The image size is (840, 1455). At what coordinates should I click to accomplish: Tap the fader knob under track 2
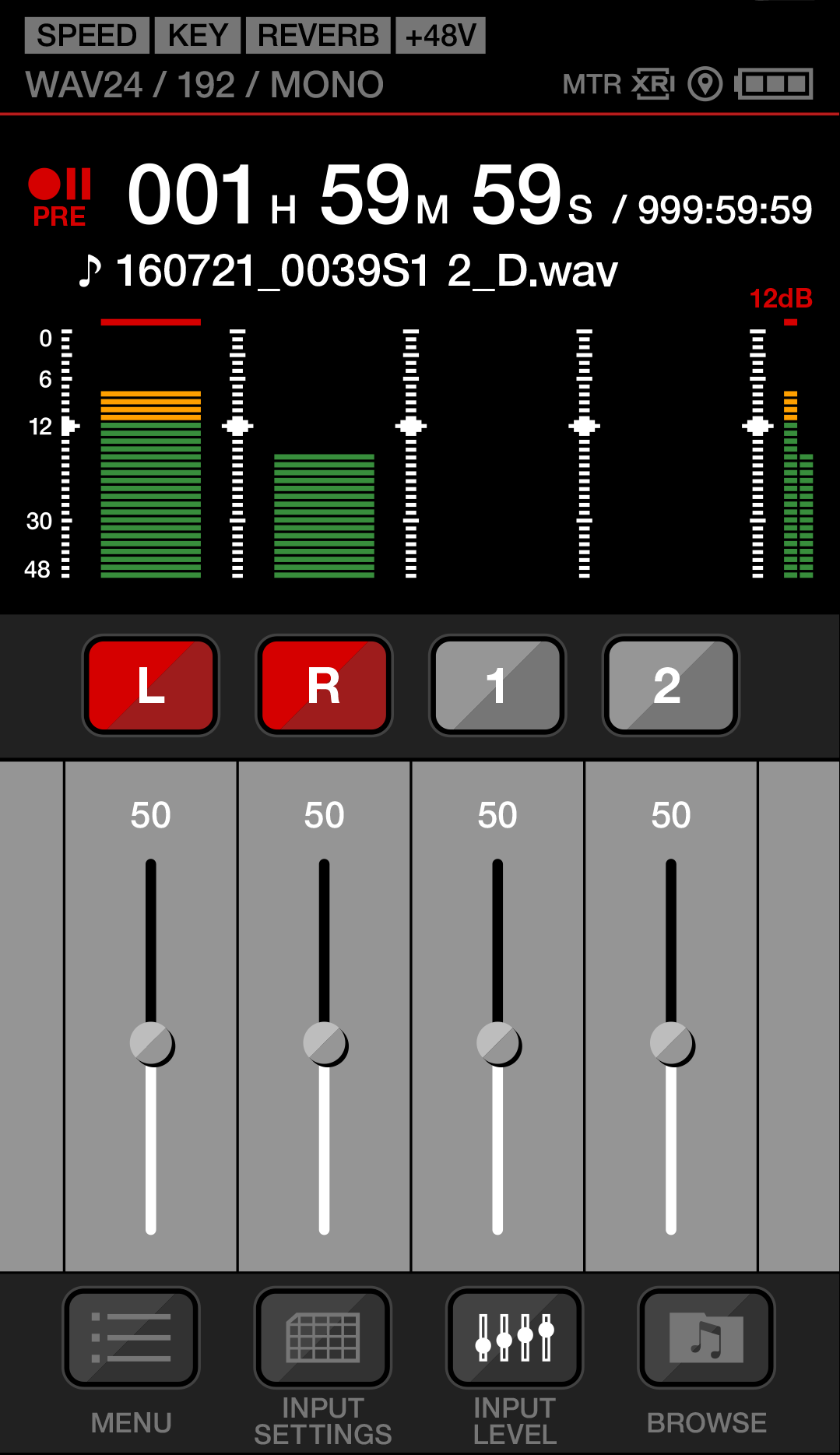pyautogui.click(x=672, y=1043)
